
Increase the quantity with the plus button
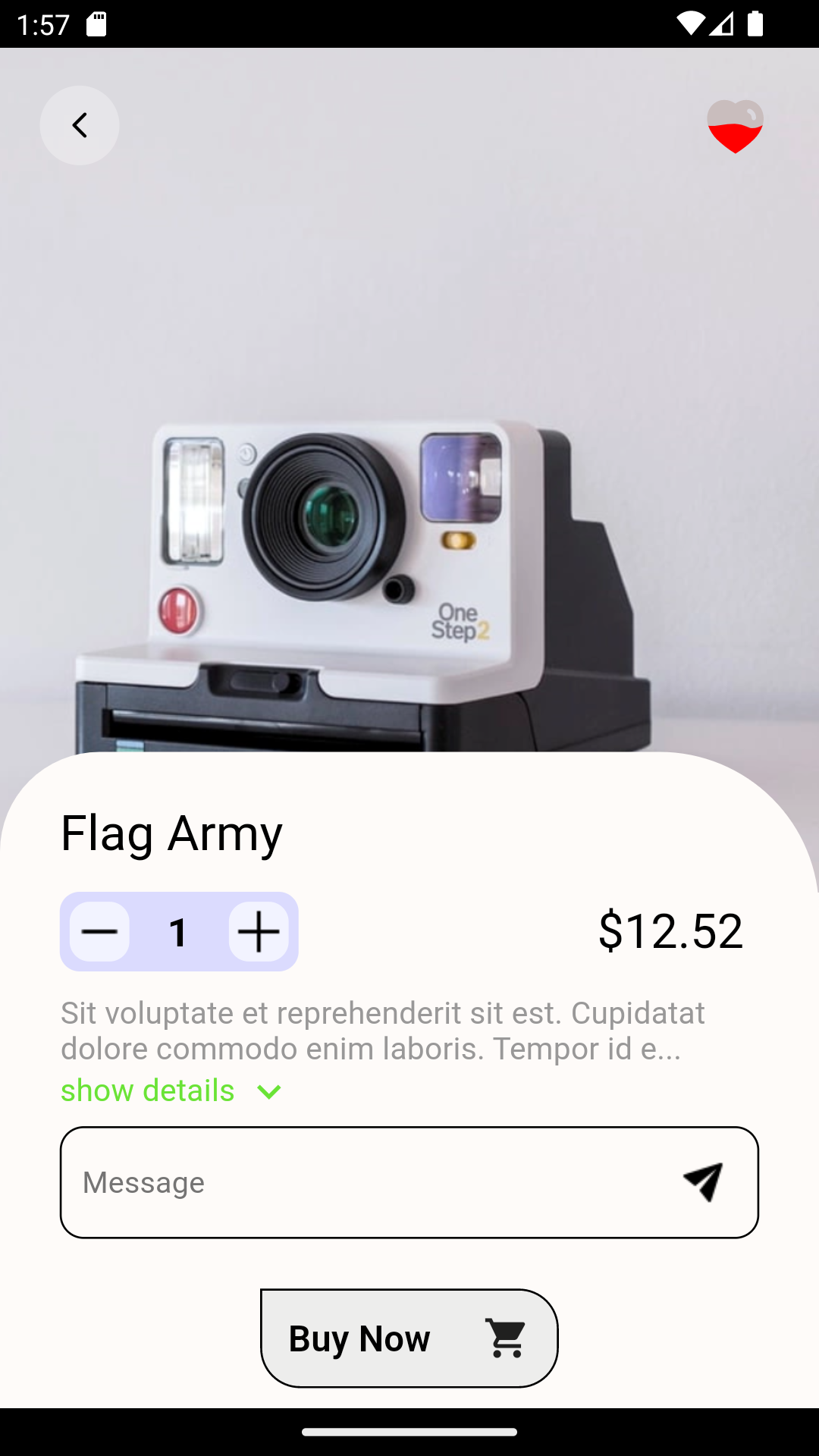tap(259, 931)
